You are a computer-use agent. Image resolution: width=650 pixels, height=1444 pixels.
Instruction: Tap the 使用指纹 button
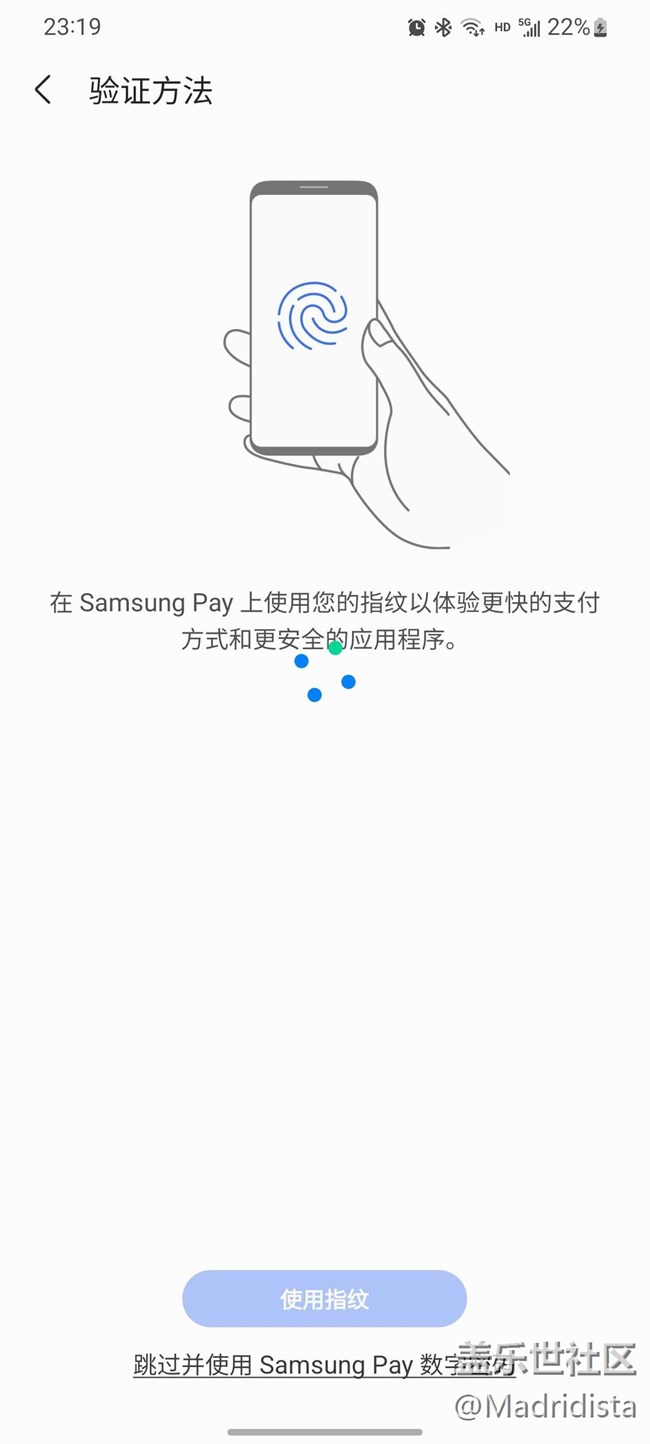click(x=324, y=1299)
